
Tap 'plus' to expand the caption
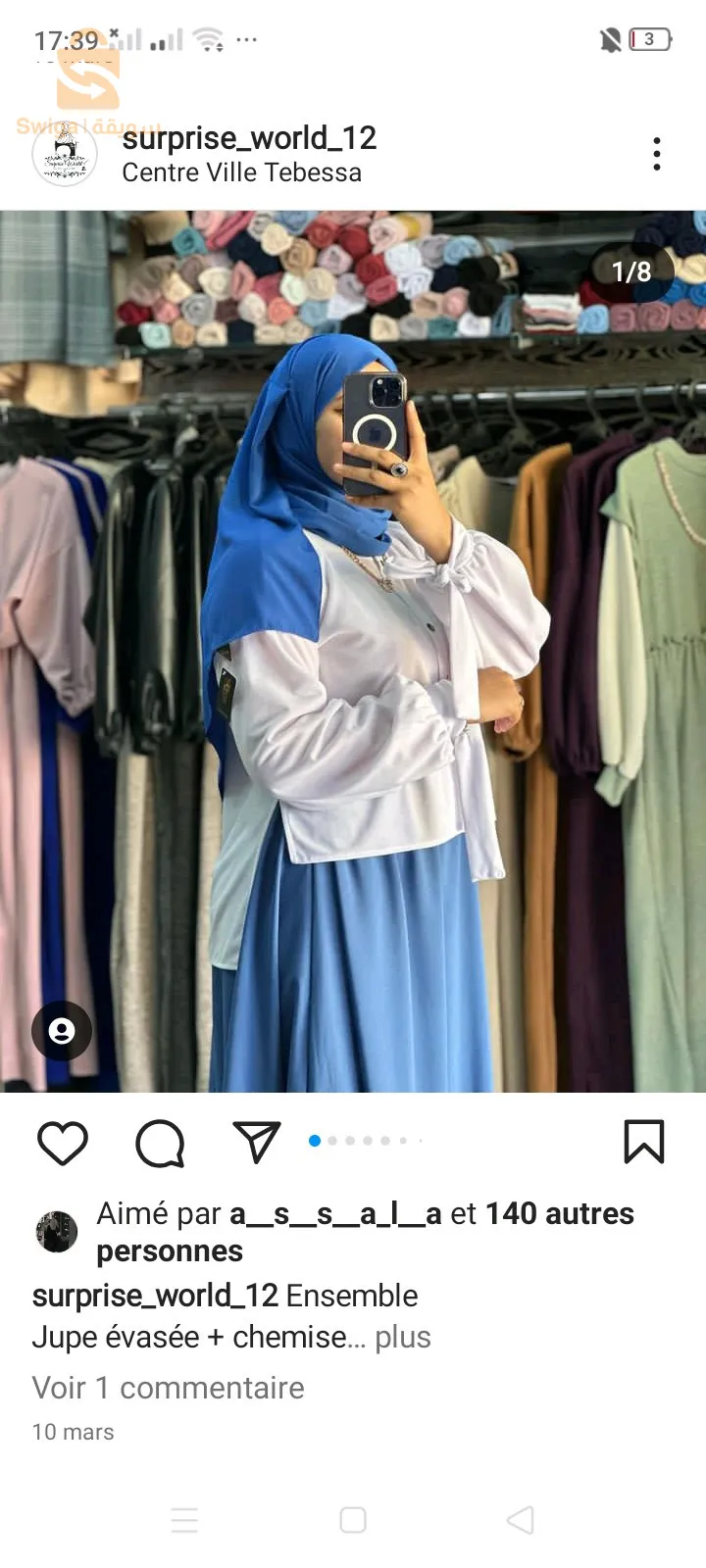402,1337
